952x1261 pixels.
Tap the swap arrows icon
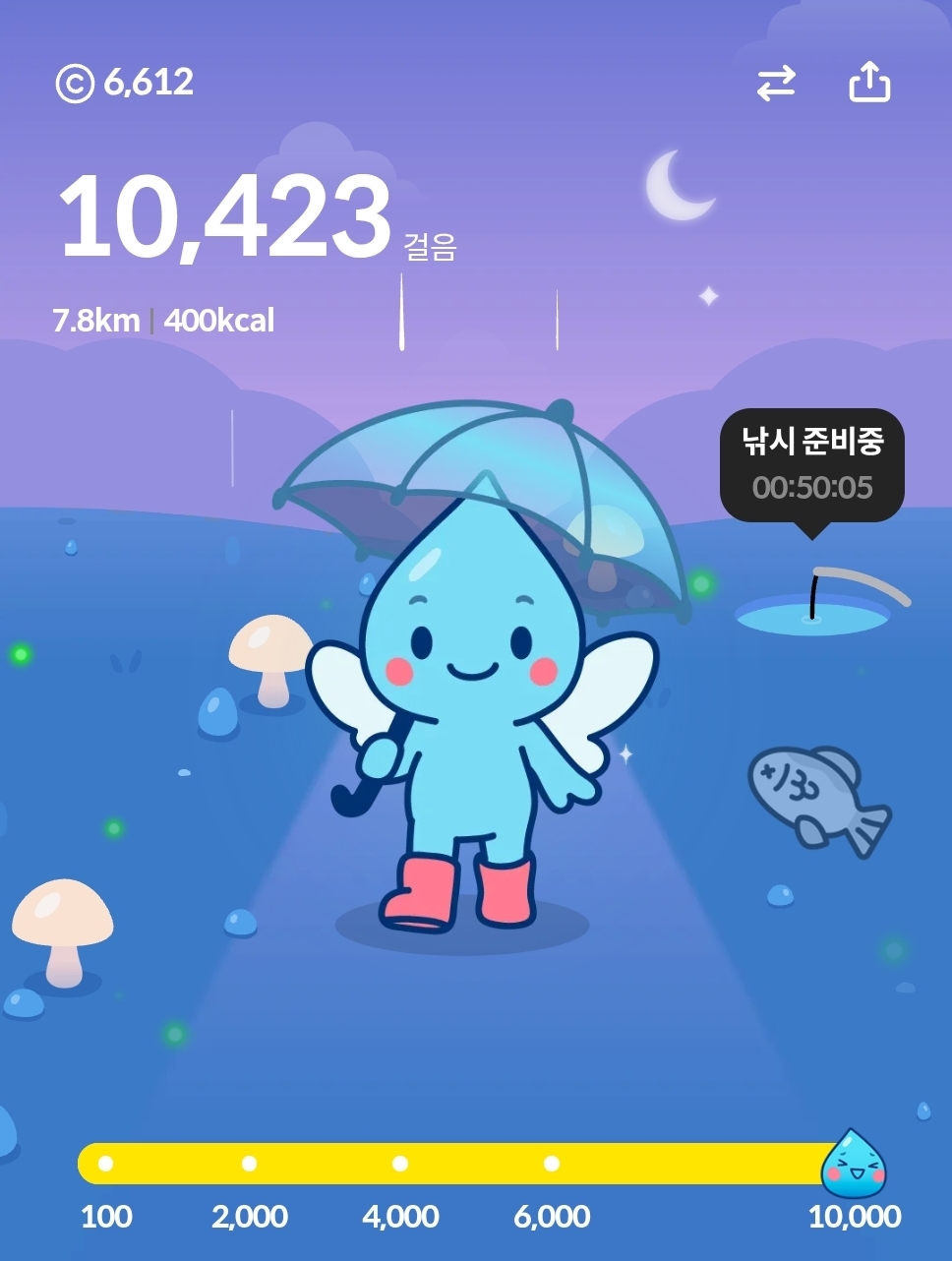775,84
